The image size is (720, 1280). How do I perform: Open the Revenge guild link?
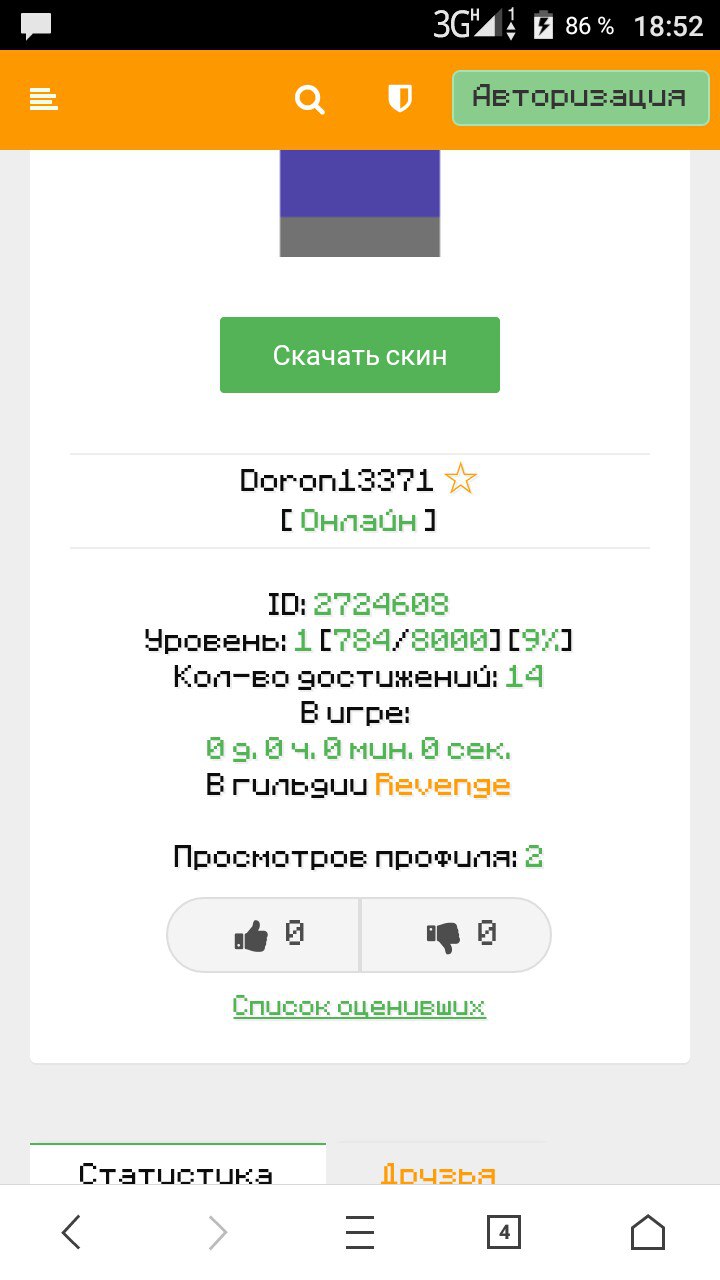point(443,785)
